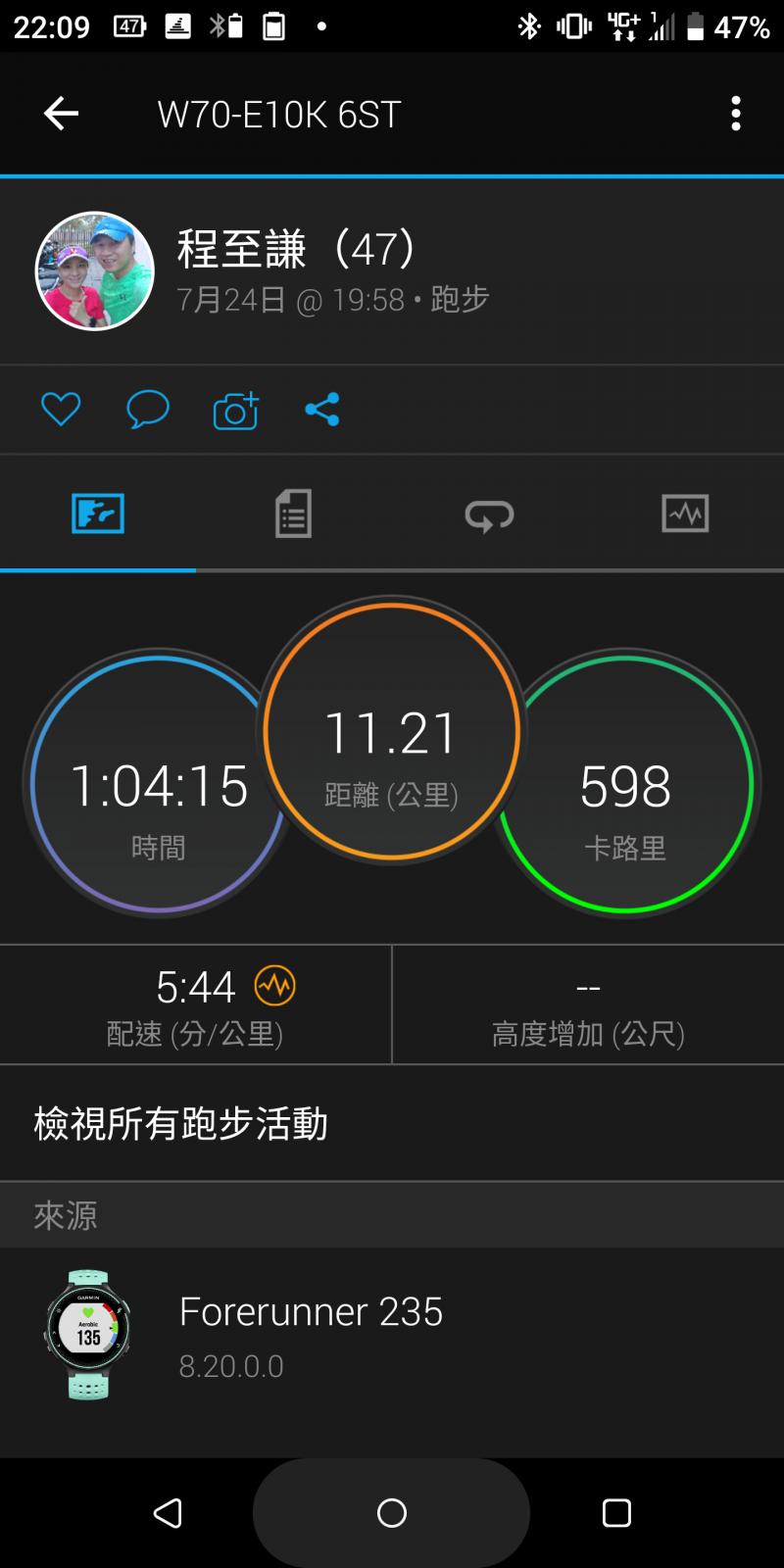Viewport: 784px width, 1568px height.
Task: Share this activity
Action: [321, 409]
